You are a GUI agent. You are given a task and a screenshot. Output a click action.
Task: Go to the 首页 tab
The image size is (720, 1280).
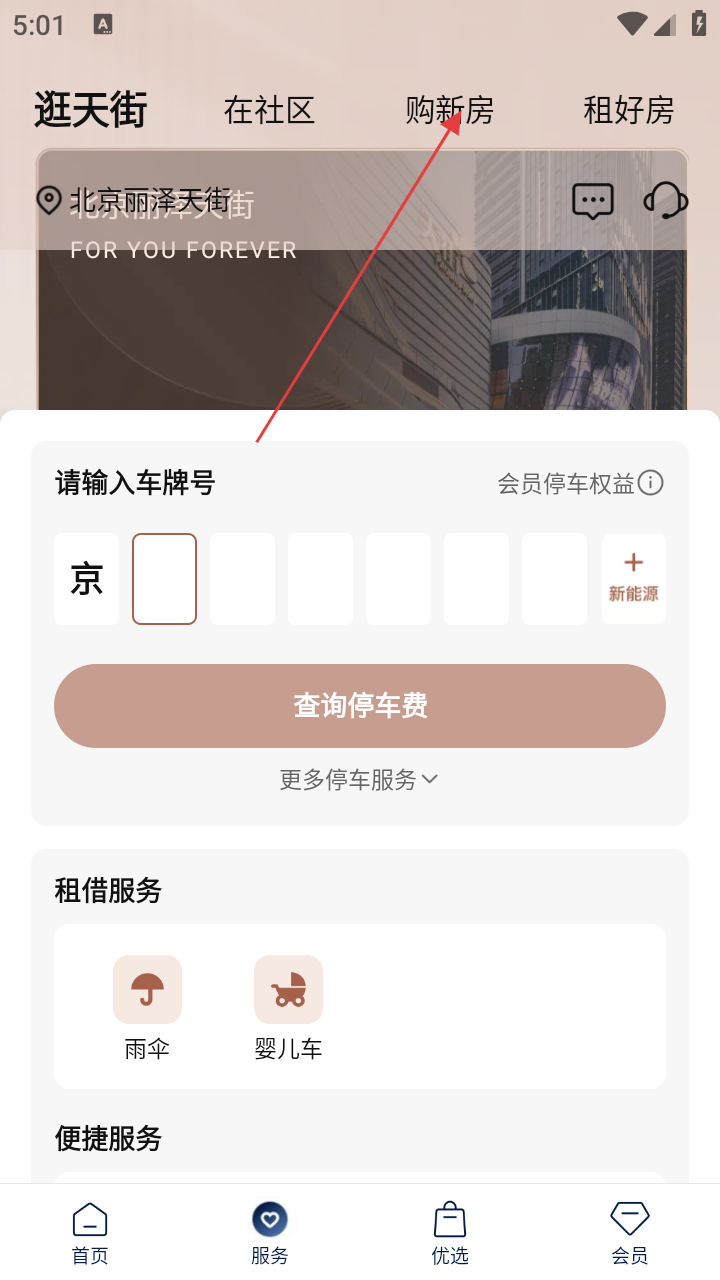point(90,1232)
